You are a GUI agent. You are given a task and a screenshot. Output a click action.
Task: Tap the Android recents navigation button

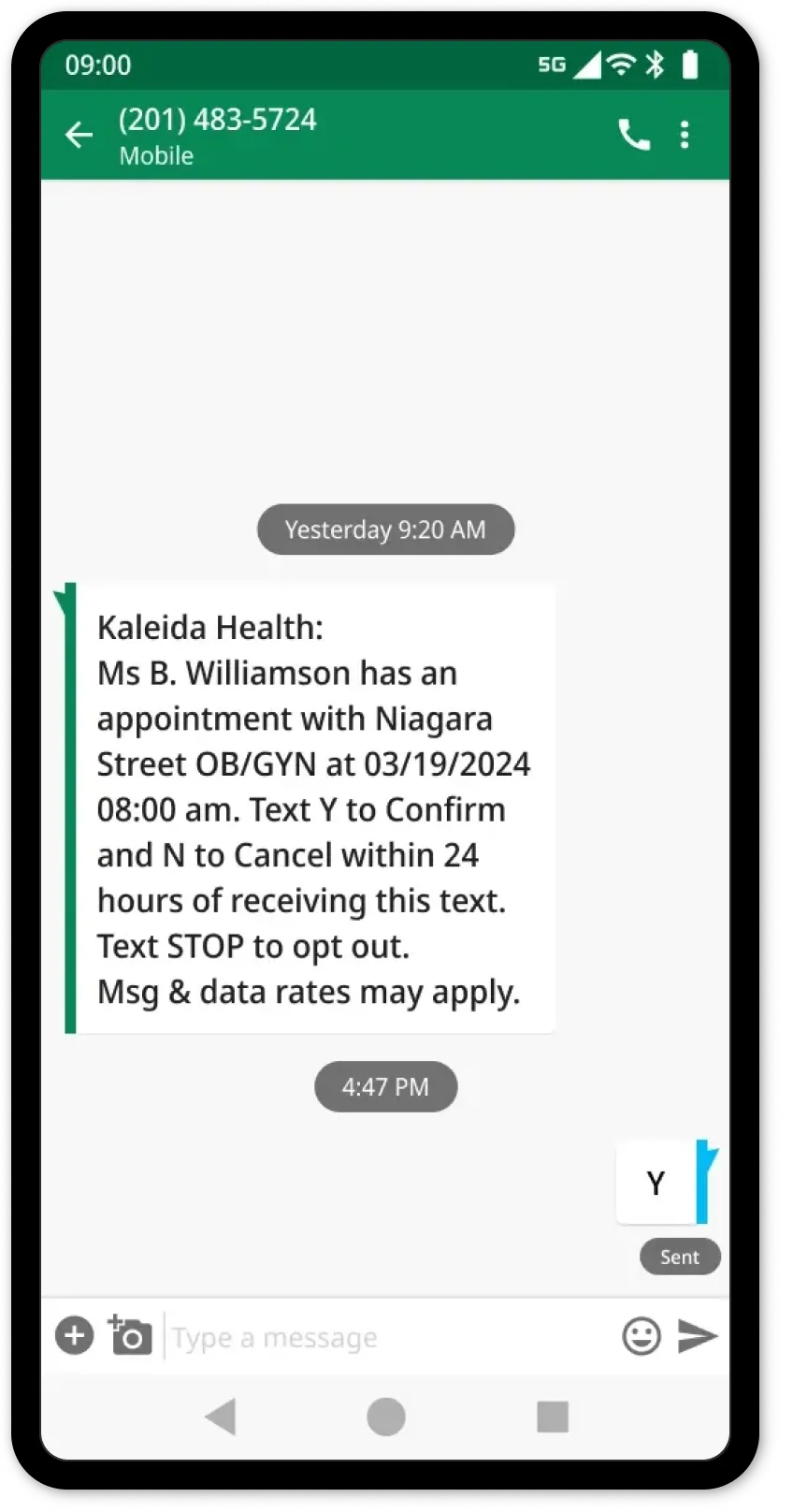[552, 1417]
